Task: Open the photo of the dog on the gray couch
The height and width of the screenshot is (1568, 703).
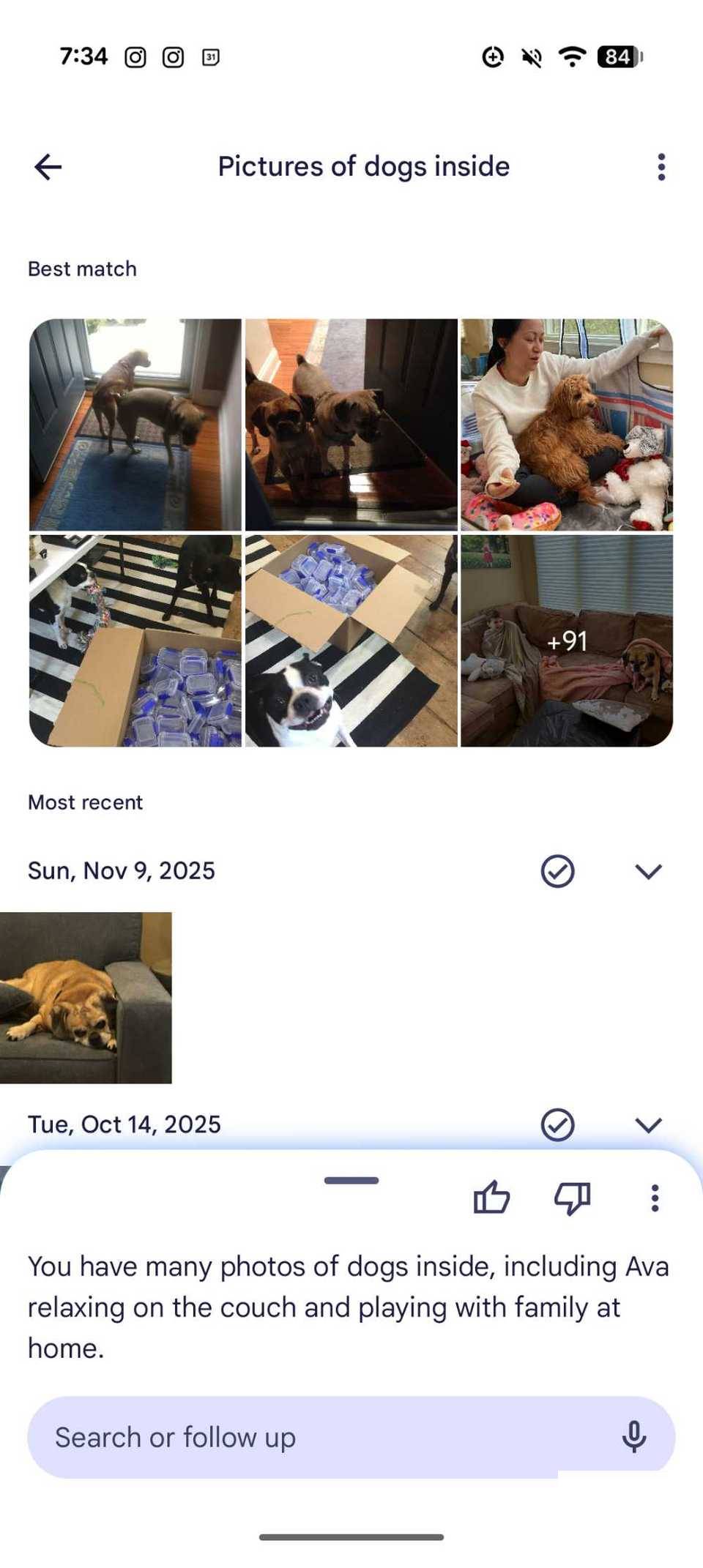Action: (86, 998)
